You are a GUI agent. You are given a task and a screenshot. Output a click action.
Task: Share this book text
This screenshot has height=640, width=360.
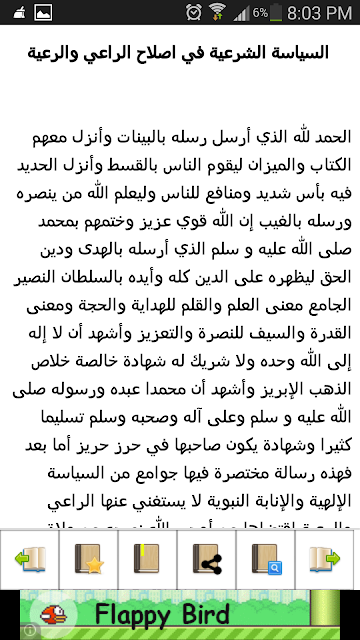click(x=207, y=559)
